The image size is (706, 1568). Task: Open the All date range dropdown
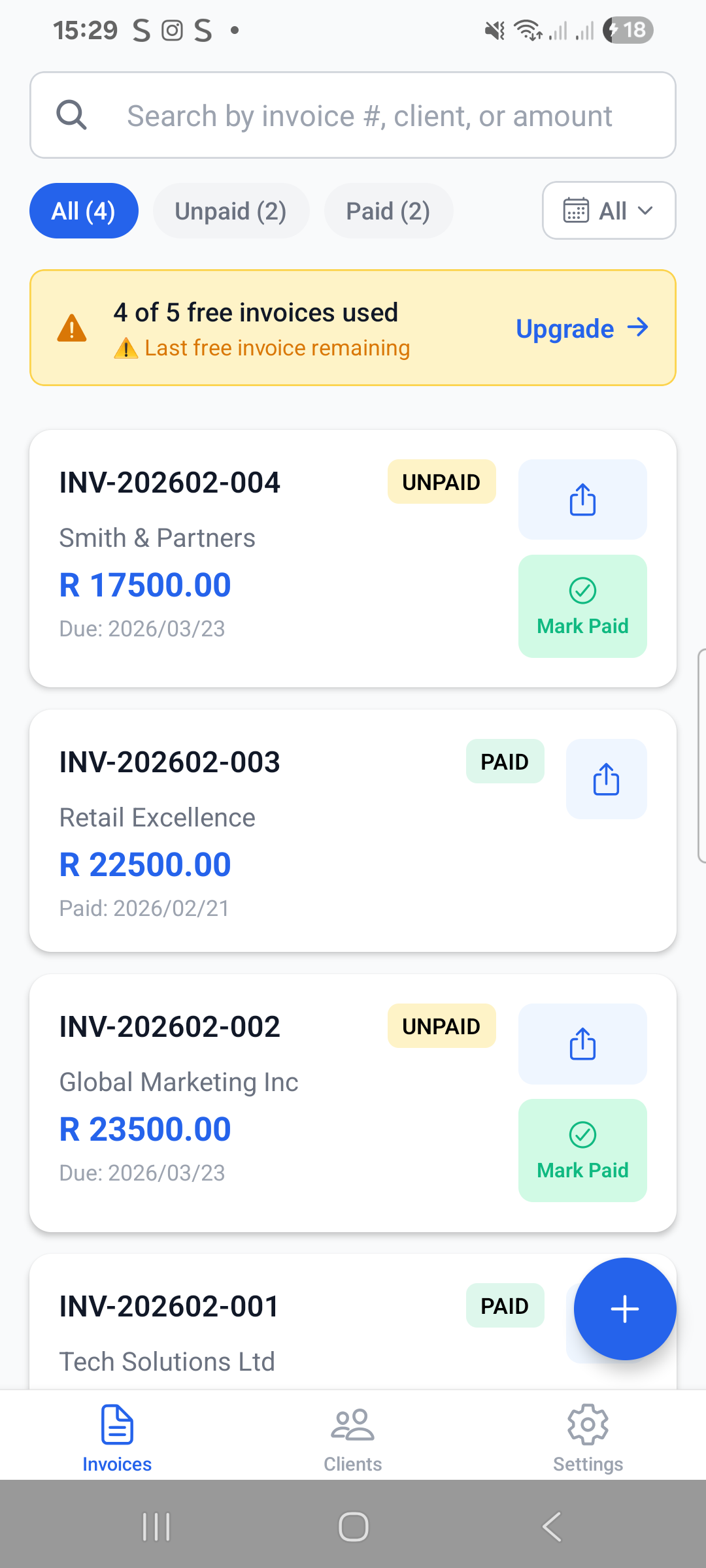pos(608,210)
